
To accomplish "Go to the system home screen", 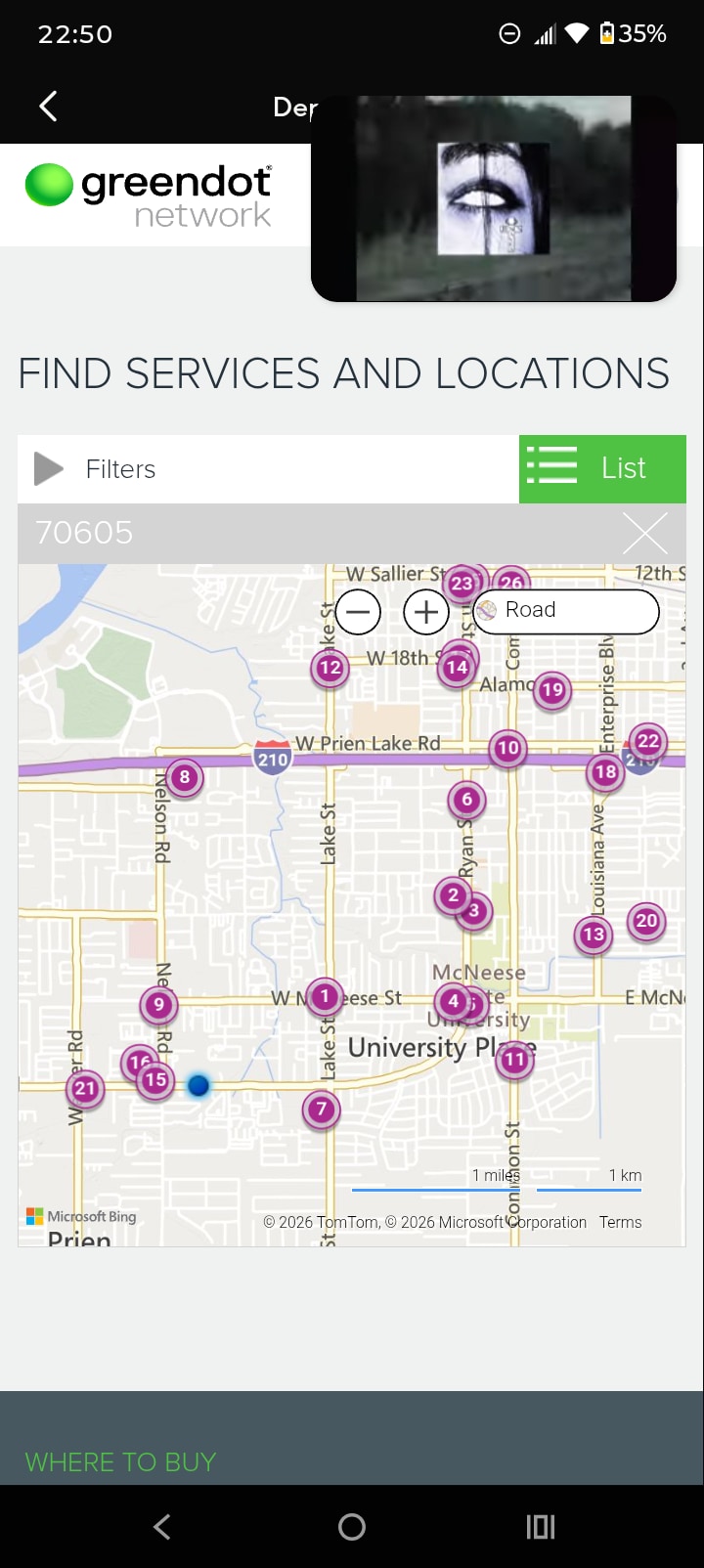I will (352, 1527).
